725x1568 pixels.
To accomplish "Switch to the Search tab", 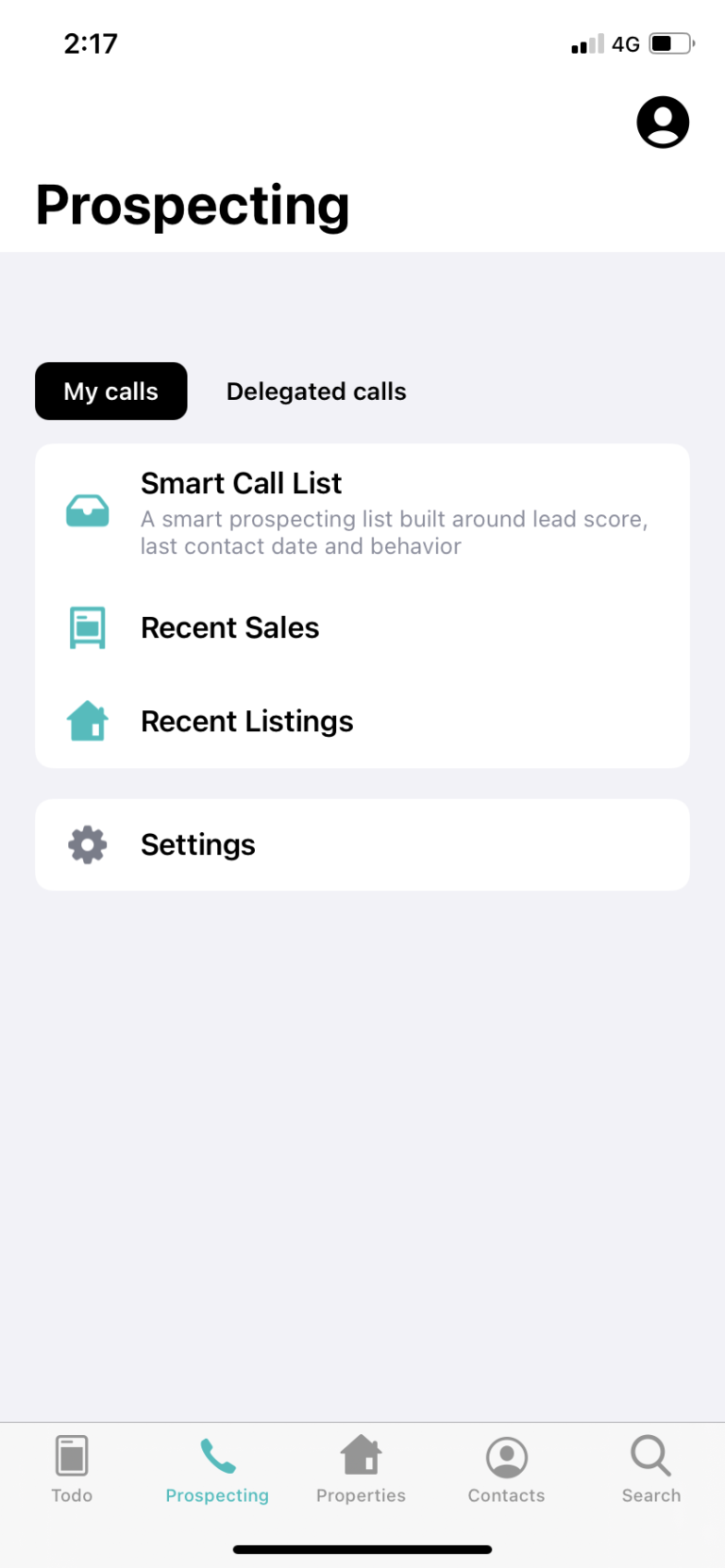I will [650, 1467].
